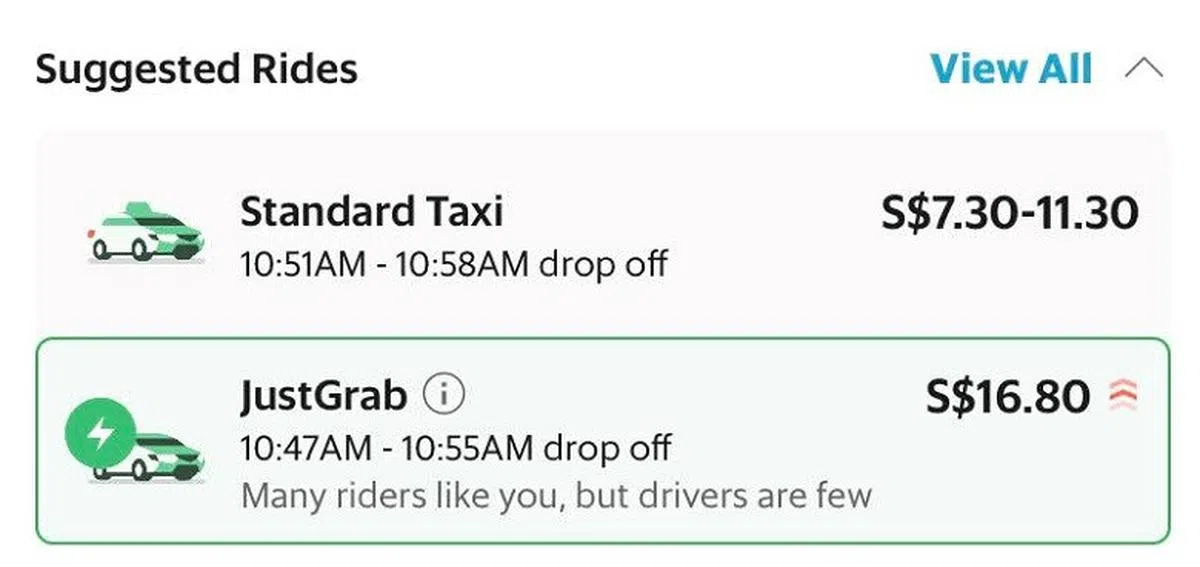Choose the JustGrab ride option
The height and width of the screenshot is (567, 1200).
point(600,441)
